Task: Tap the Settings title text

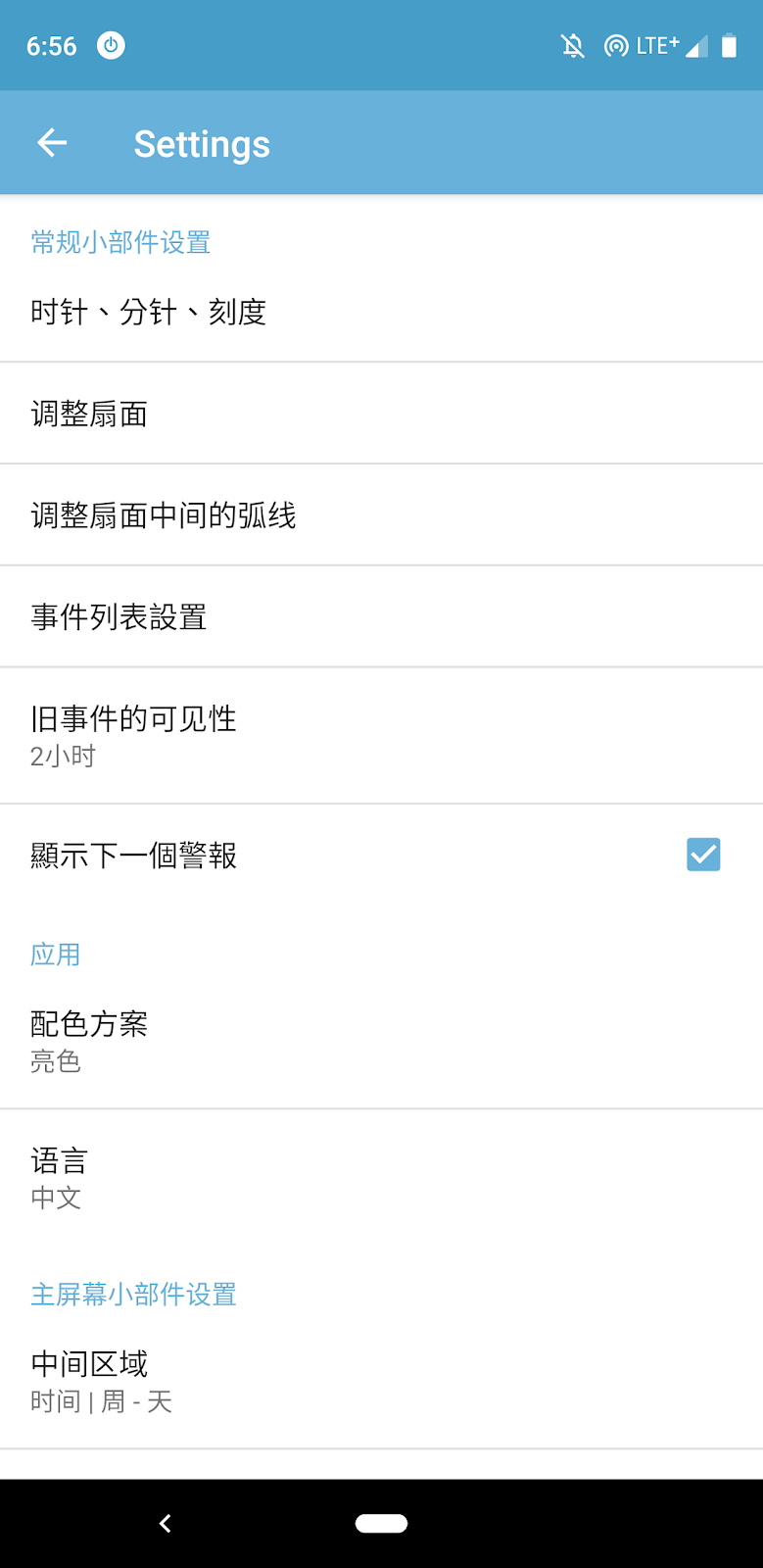Action: point(202,142)
